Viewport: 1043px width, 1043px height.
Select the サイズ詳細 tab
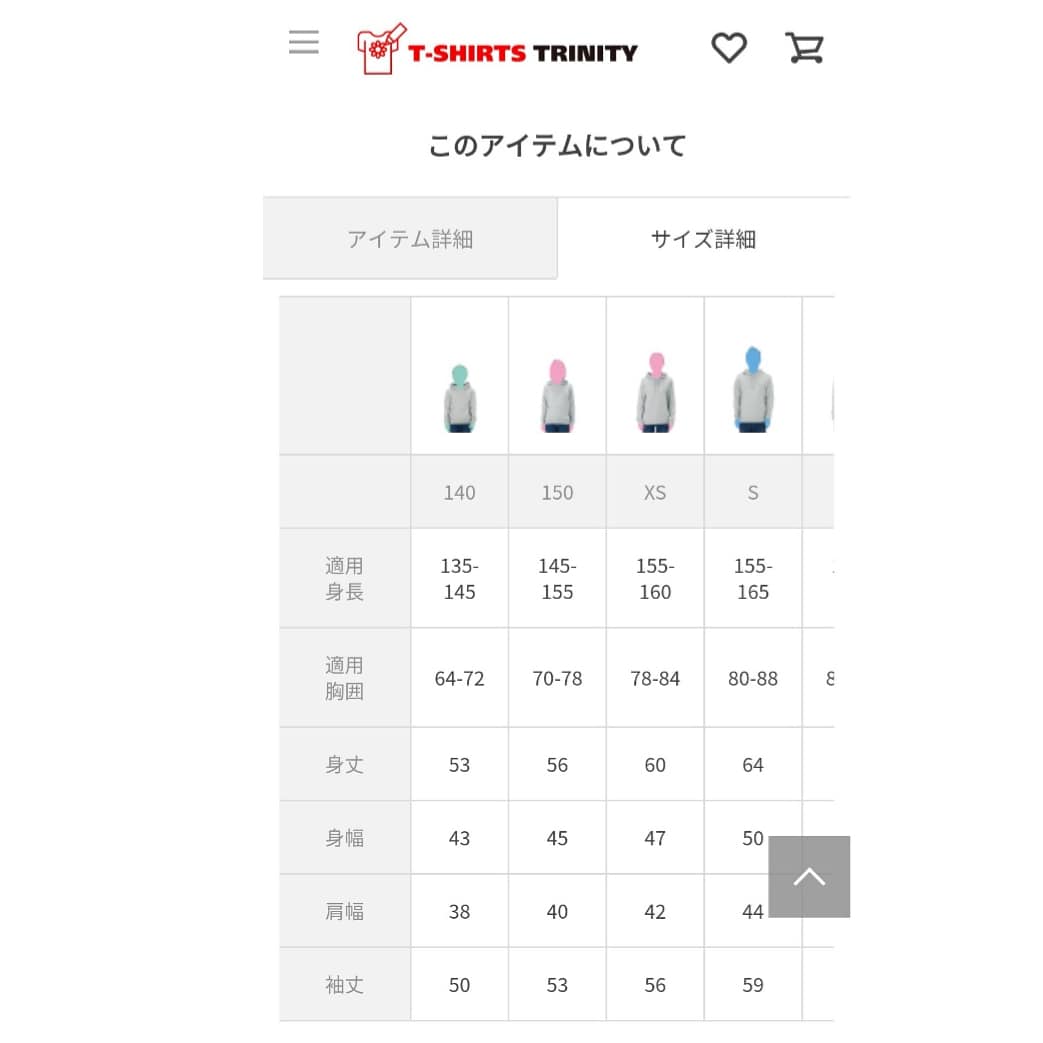pos(703,239)
